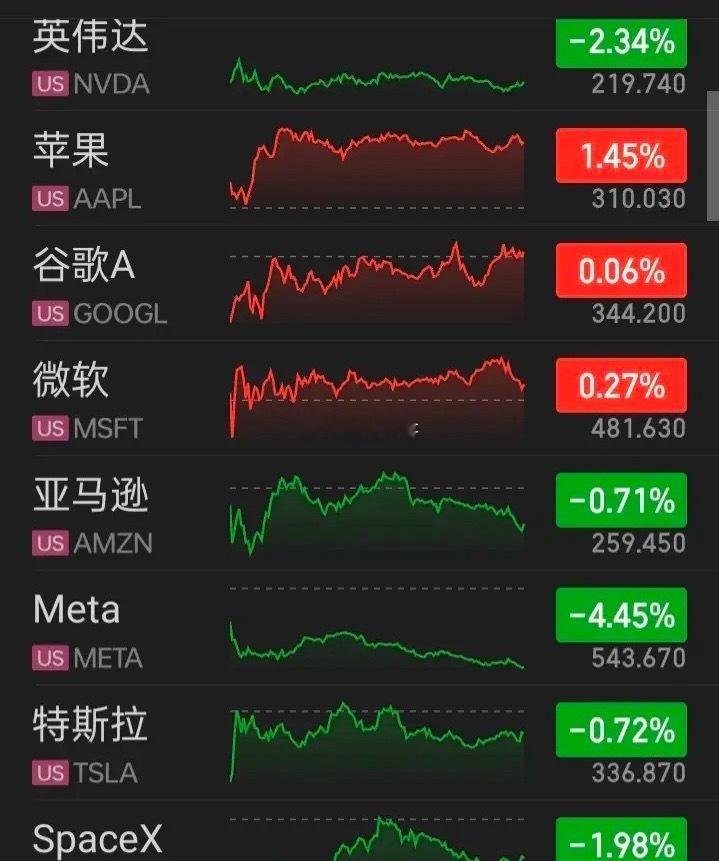Tap Apple's 1.45% change badge

(621, 155)
